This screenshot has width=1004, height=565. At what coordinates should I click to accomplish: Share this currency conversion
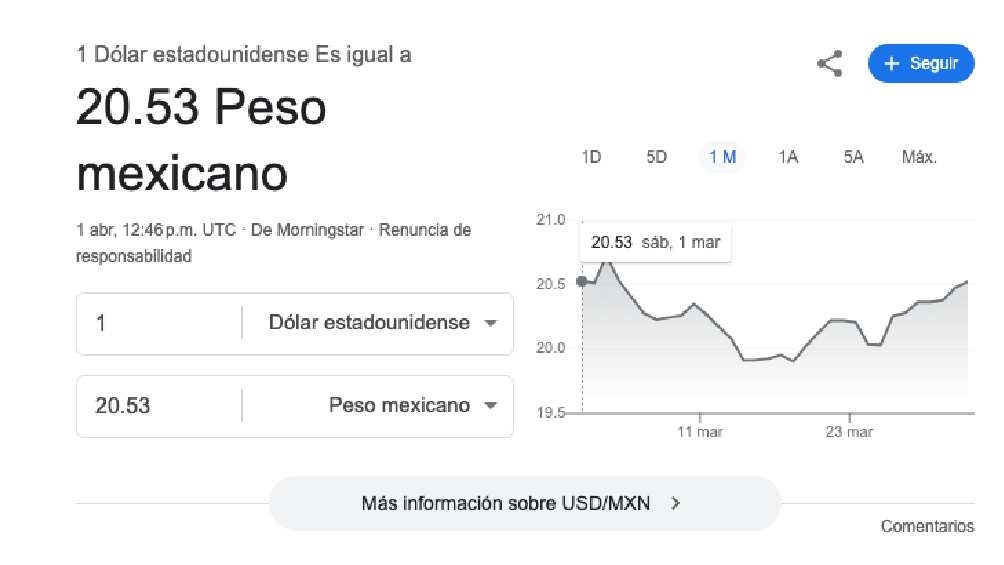(x=829, y=65)
